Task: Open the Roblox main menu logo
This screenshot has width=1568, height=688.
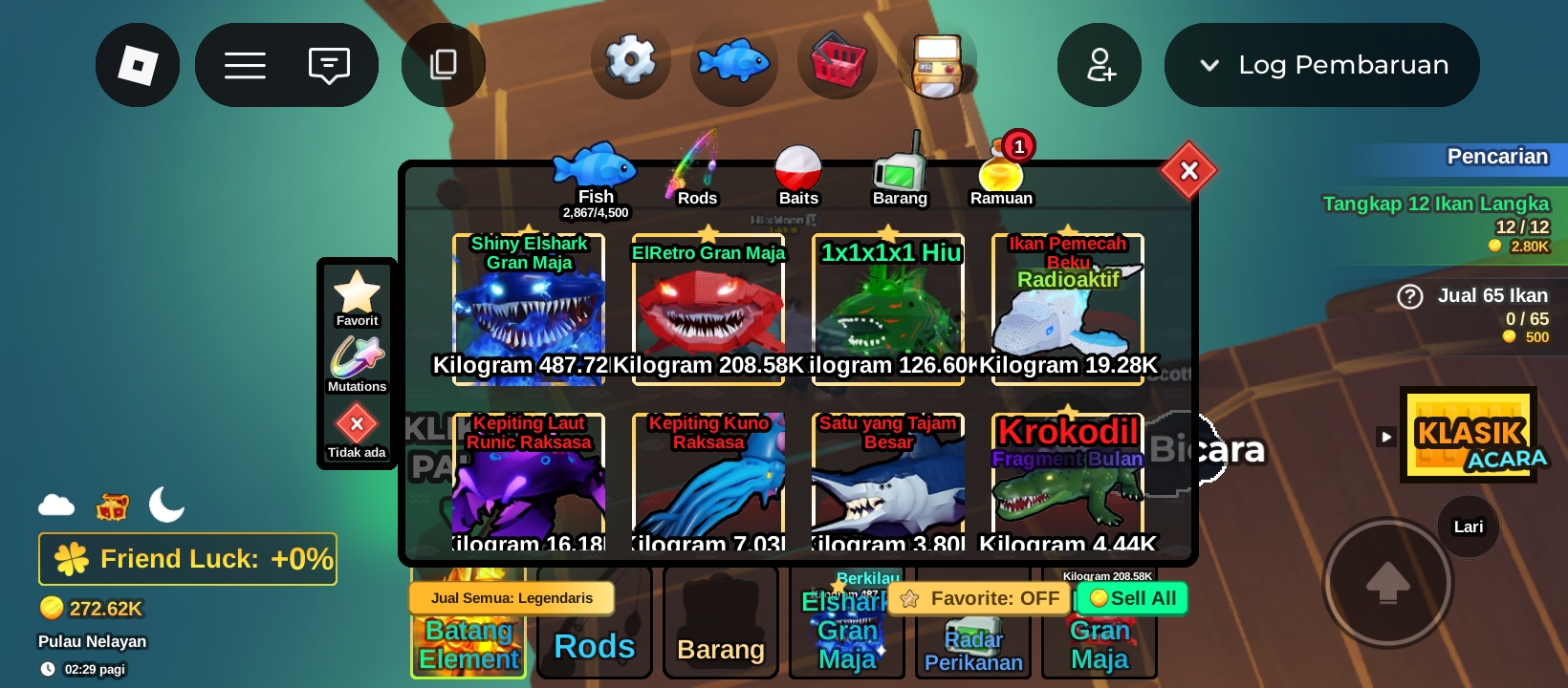Action: click(138, 65)
